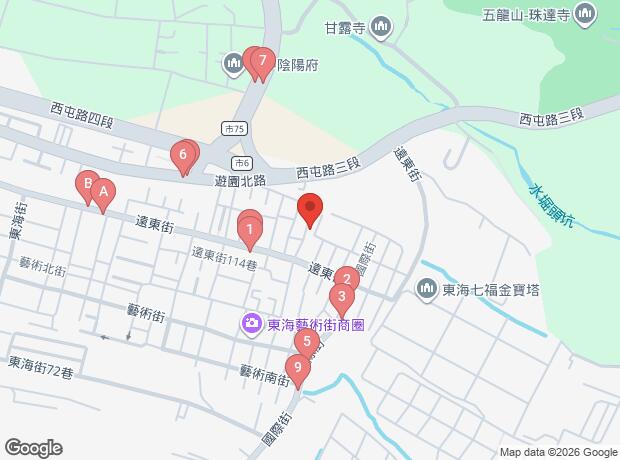Select the map pin labeled 3
The image size is (620, 460).
[342, 297]
